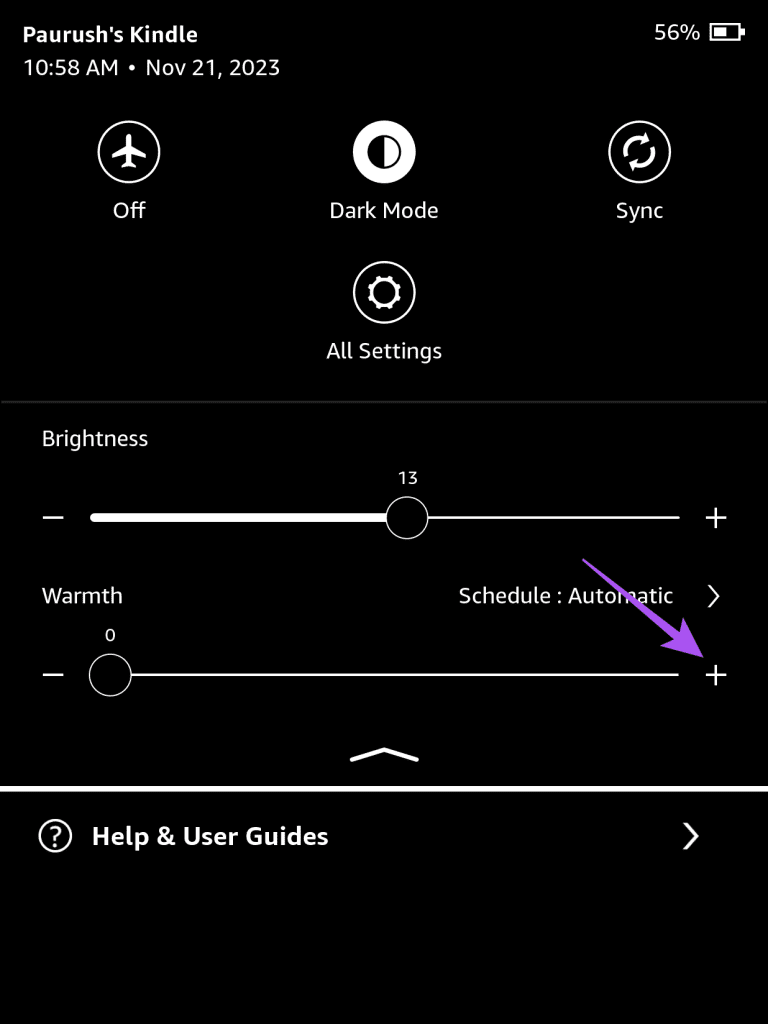The image size is (768, 1024).
Task: Decrease warmth with the minus icon
Action: (53, 675)
